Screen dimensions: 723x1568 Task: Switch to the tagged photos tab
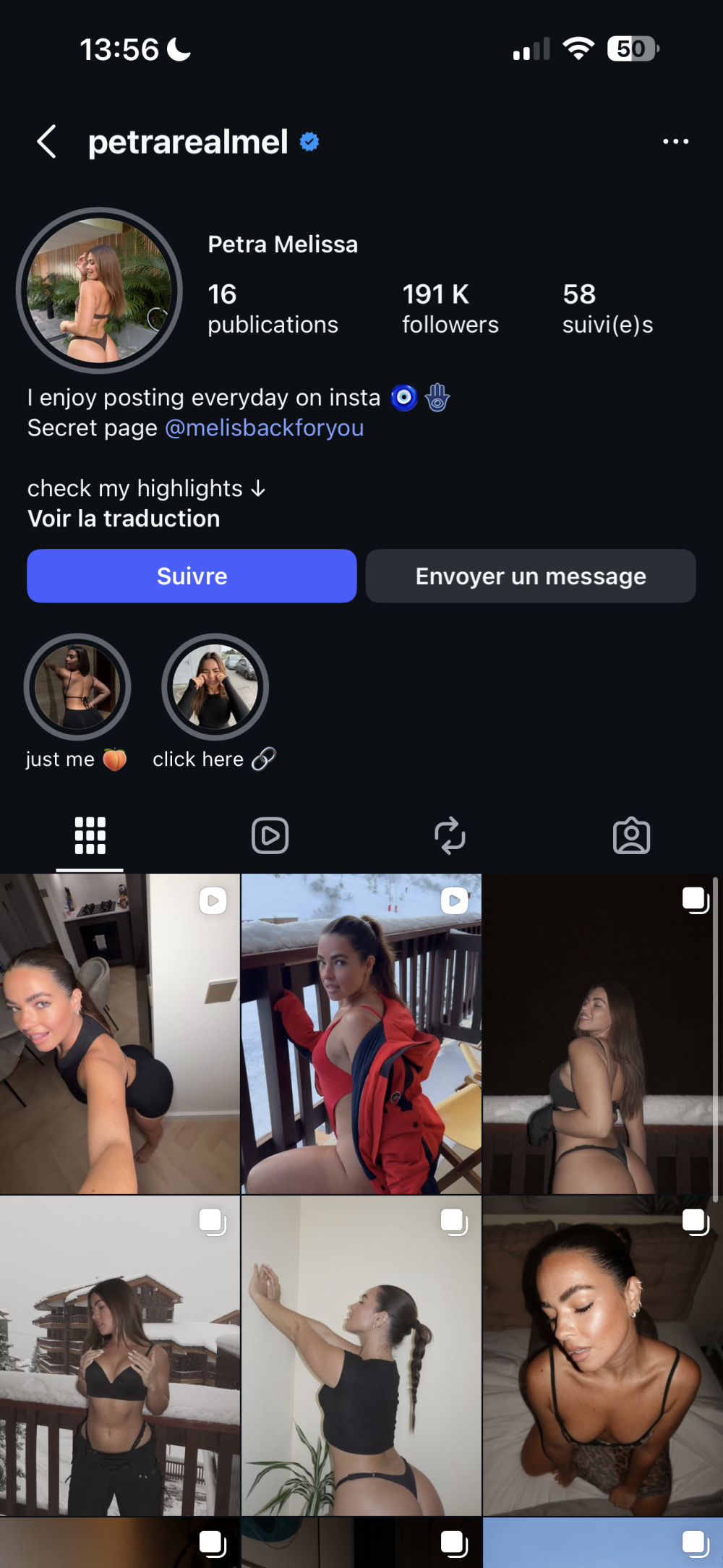[631, 836]
